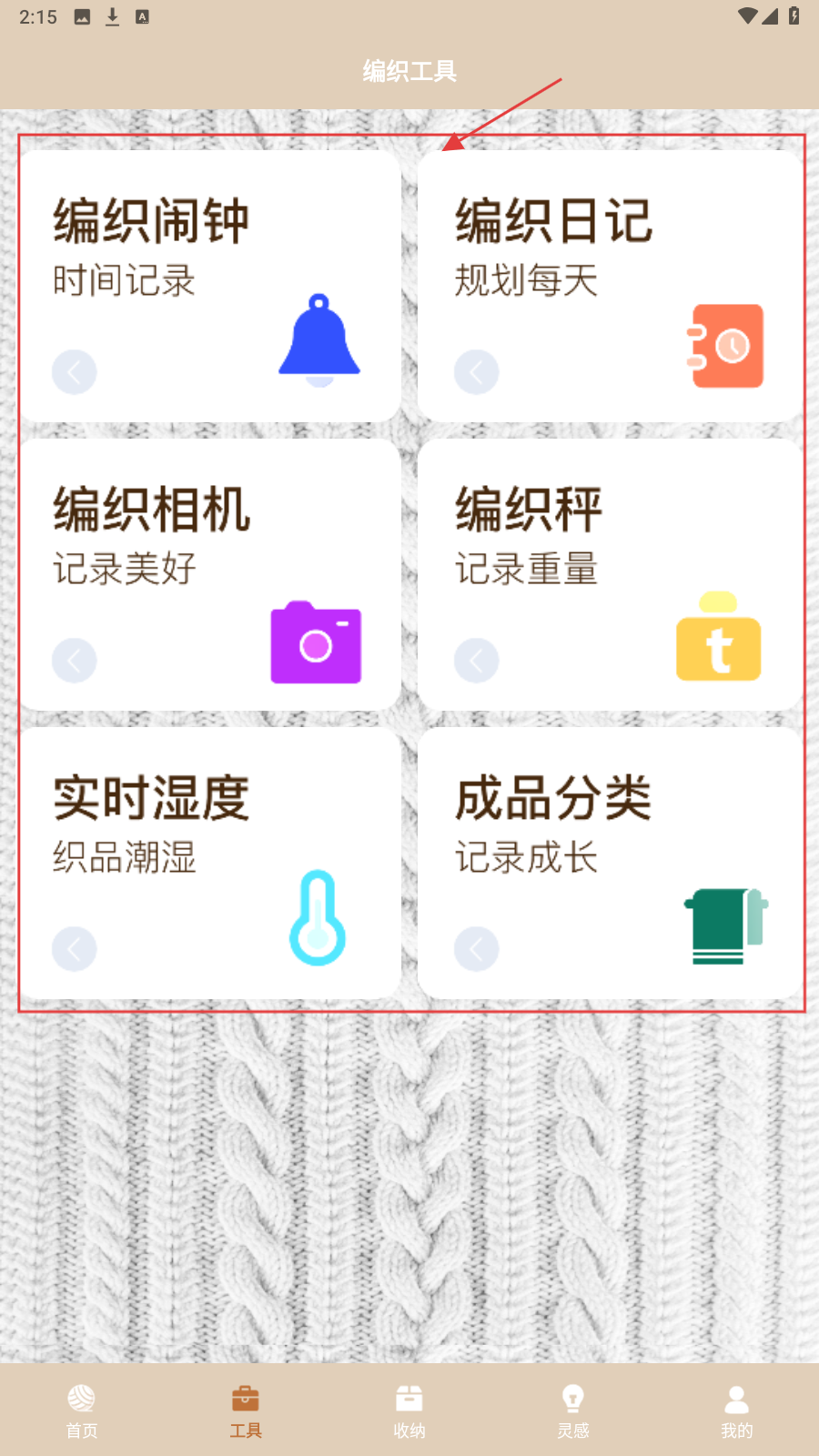Viewport: 819px width, 1456px height.
Task: Open the 编织日记 knitting diary card
Action: pyautogui.click(x=610, y=286)
